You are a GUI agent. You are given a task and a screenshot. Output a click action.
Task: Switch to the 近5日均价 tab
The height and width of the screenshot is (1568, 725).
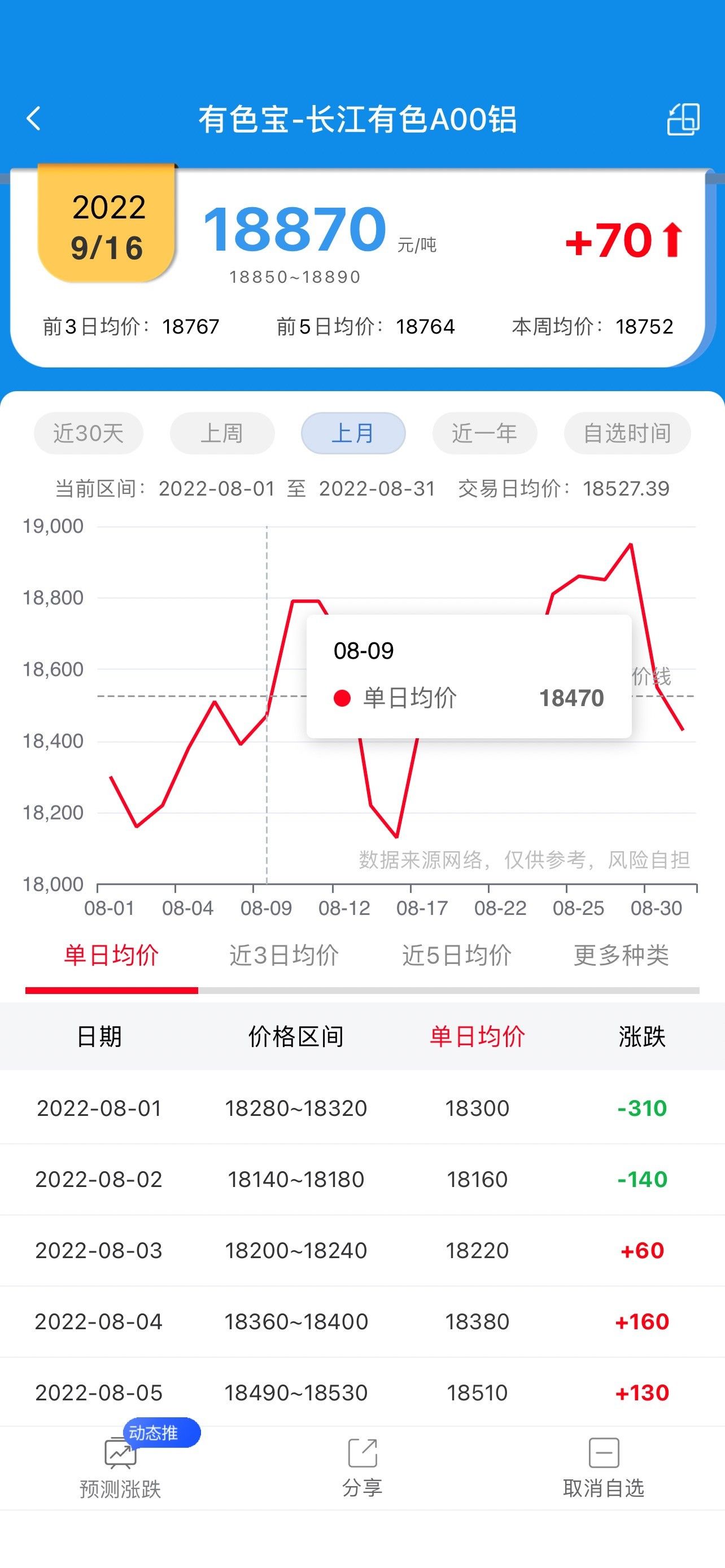[457, 956]
